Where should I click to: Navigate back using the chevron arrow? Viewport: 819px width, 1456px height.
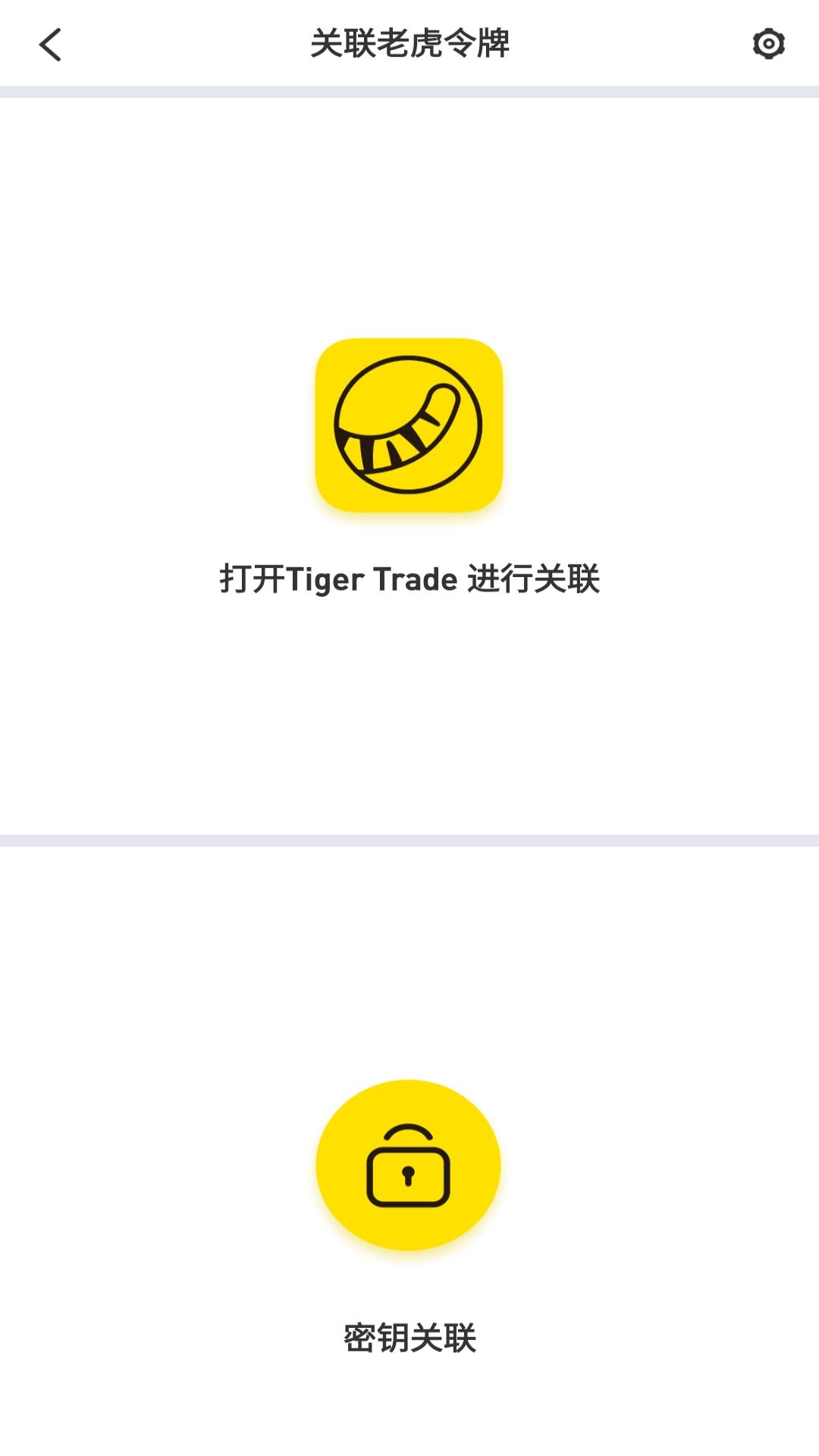click(x=50, y=45)
